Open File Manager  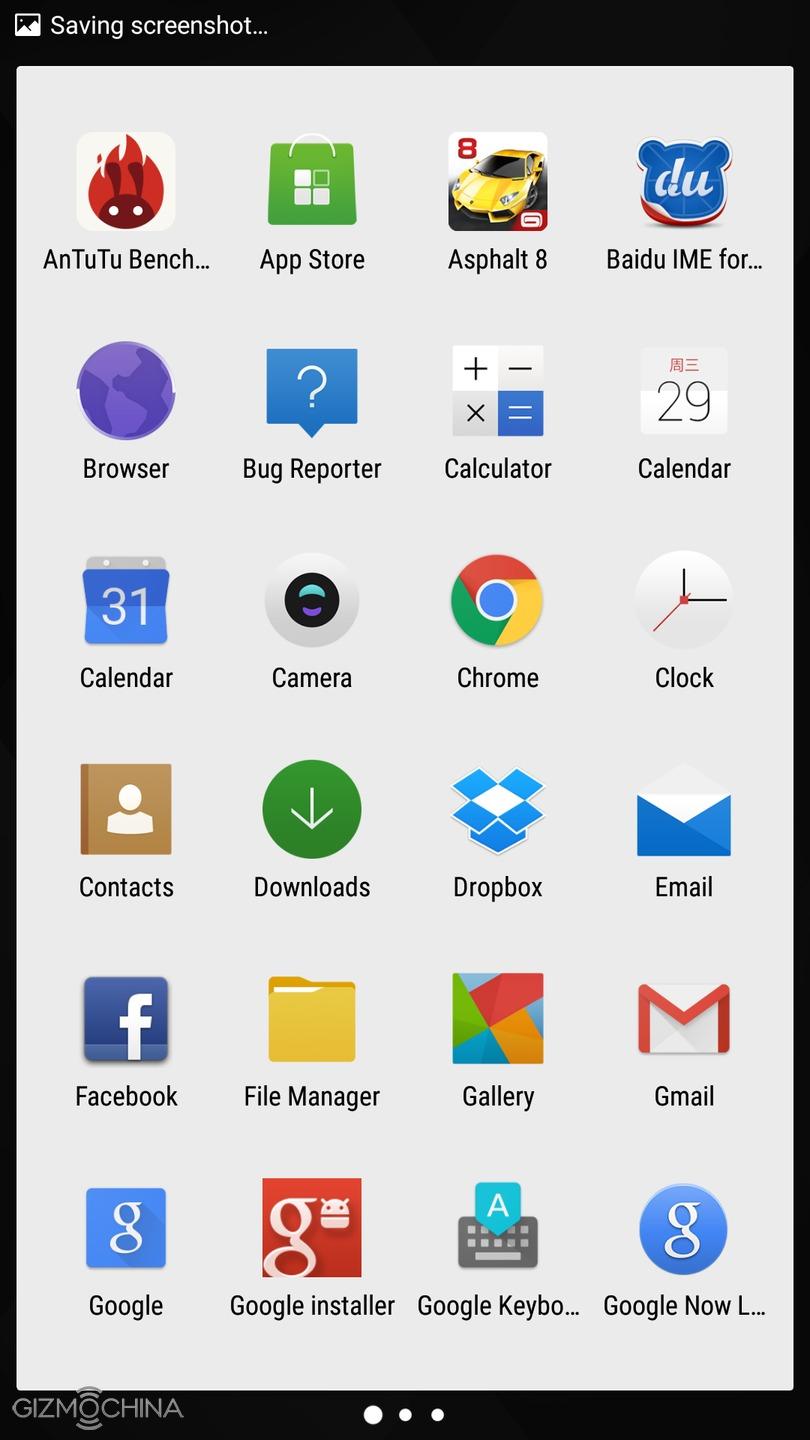pos(312,1019)
